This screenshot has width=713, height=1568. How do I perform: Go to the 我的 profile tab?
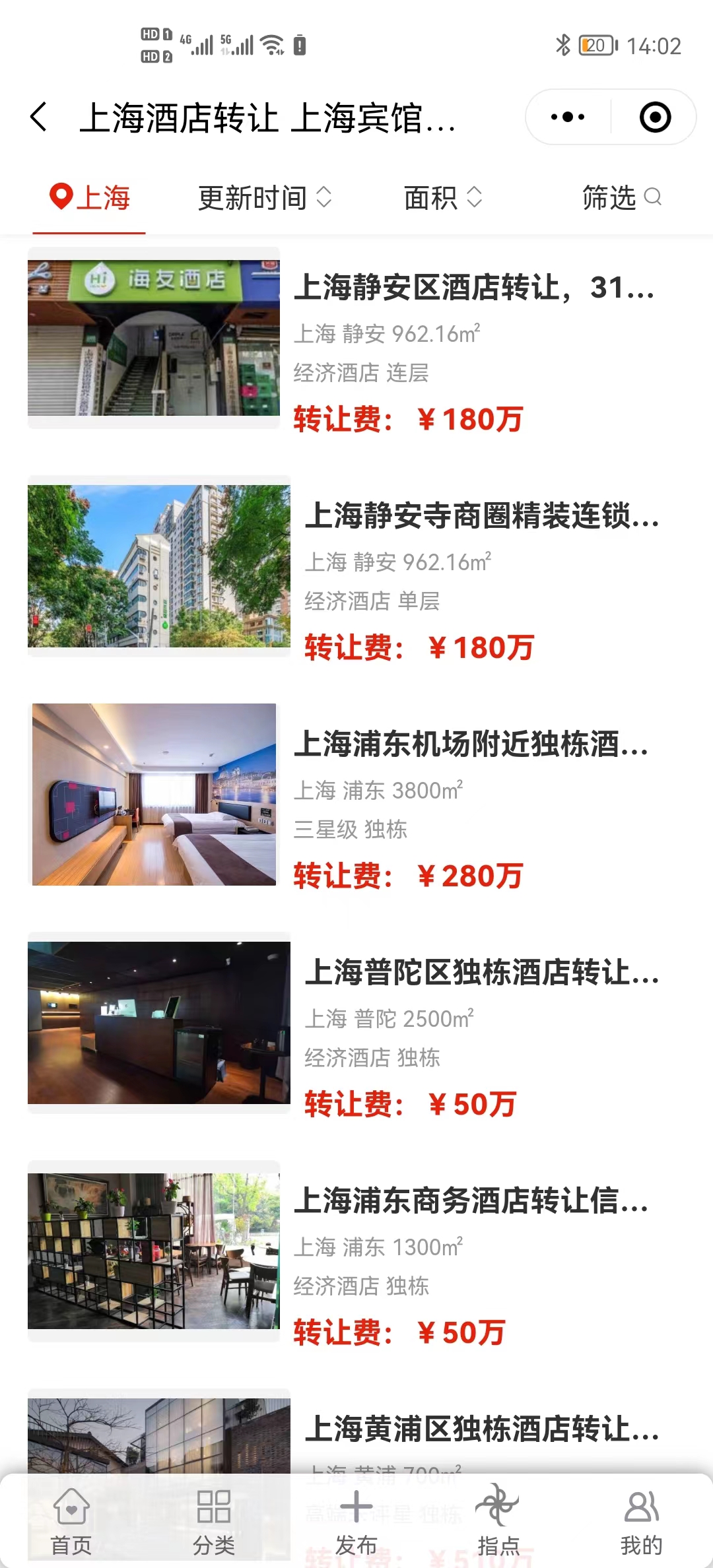[641, 1518]
